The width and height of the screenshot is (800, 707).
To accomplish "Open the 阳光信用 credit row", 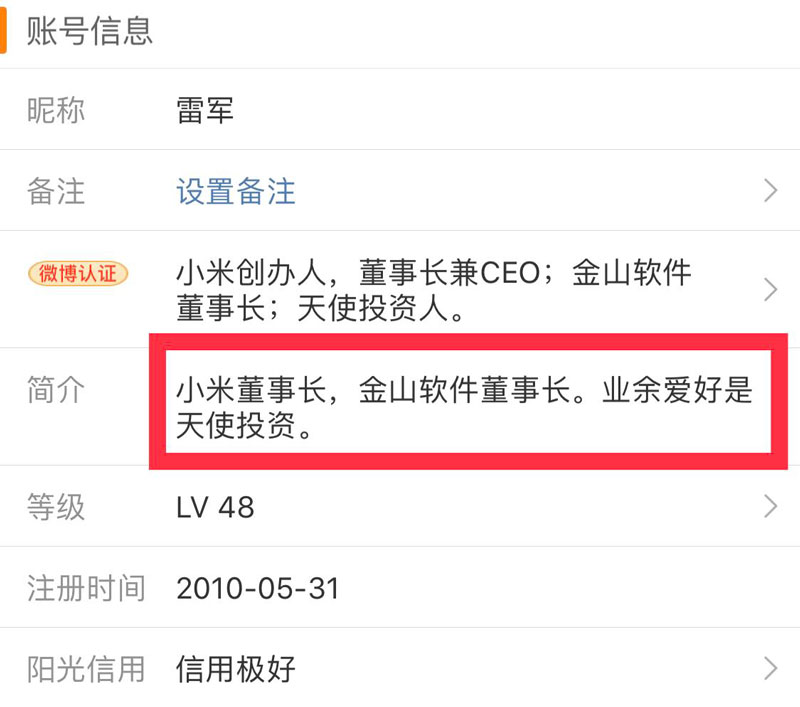I will coord(400,668).
